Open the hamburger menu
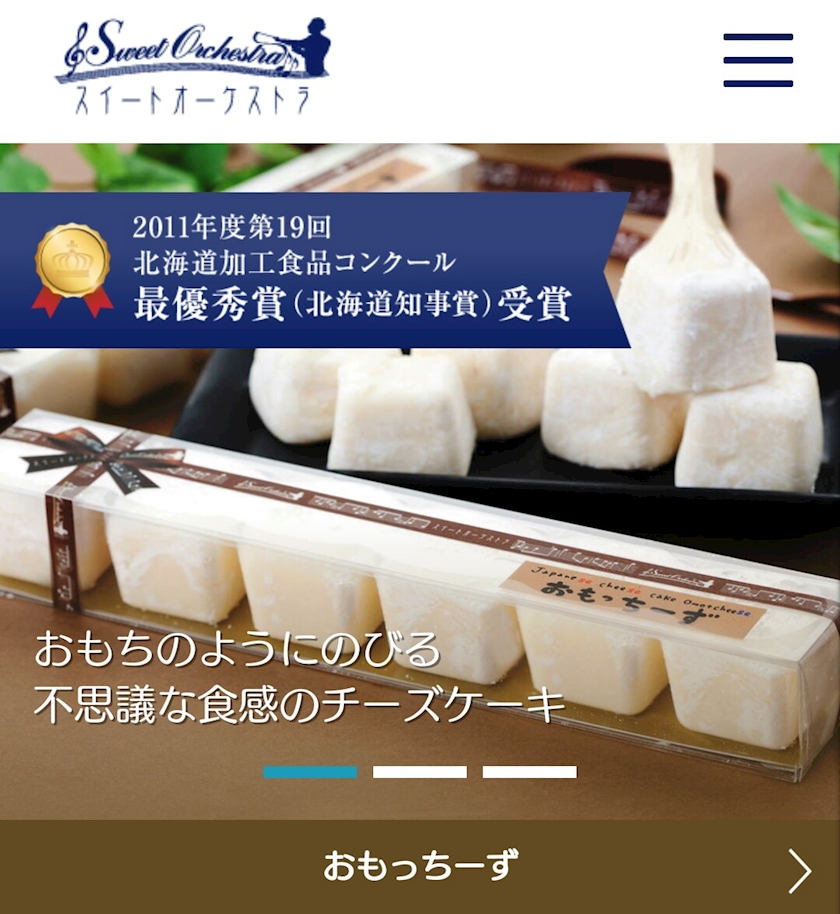The height and width of the screenshot is (914, 840). click(758, 60)
